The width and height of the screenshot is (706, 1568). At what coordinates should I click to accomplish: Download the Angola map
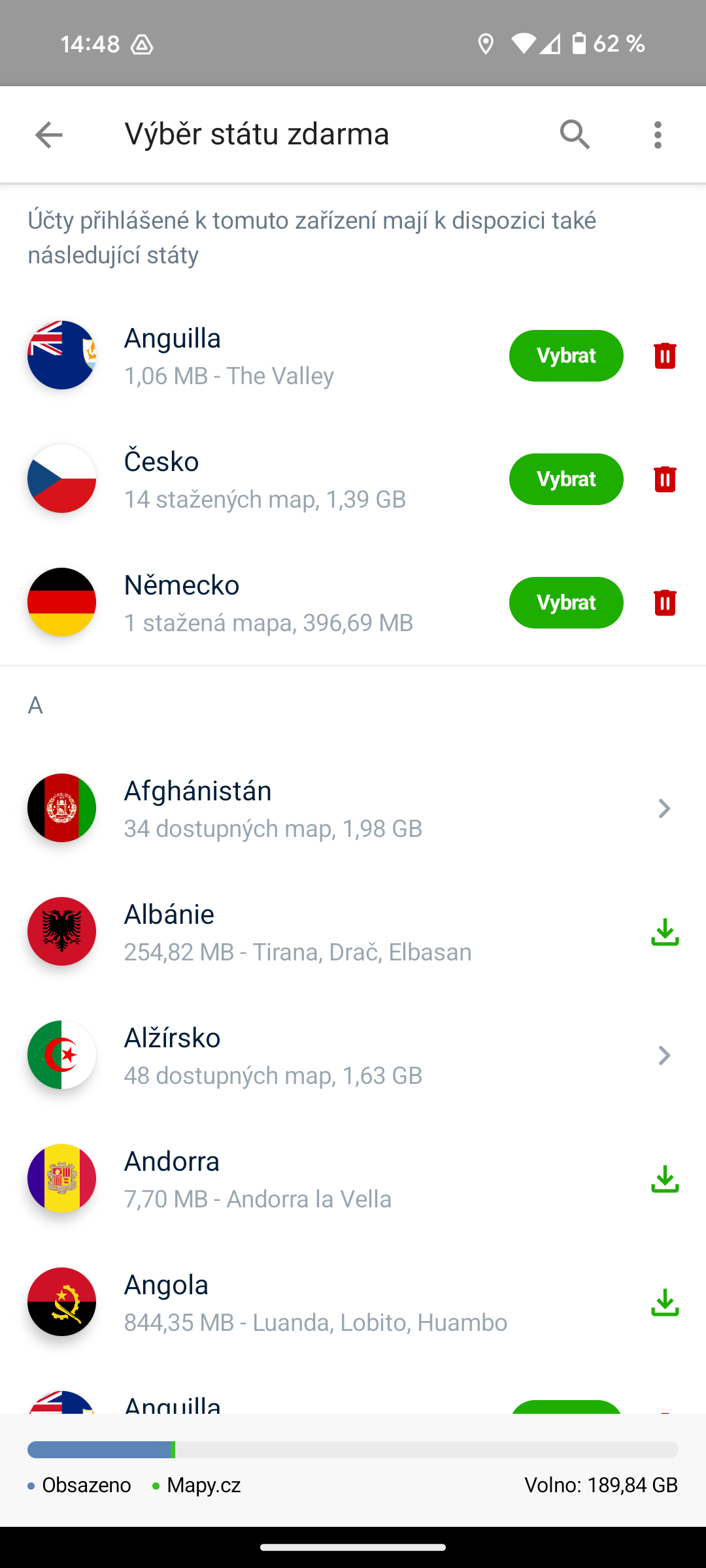665,1302
